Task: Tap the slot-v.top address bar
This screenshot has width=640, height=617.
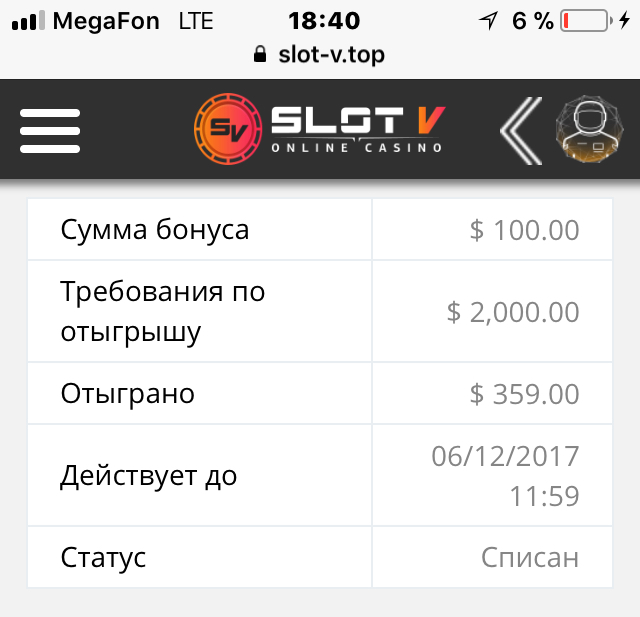Action: point(320,54)
